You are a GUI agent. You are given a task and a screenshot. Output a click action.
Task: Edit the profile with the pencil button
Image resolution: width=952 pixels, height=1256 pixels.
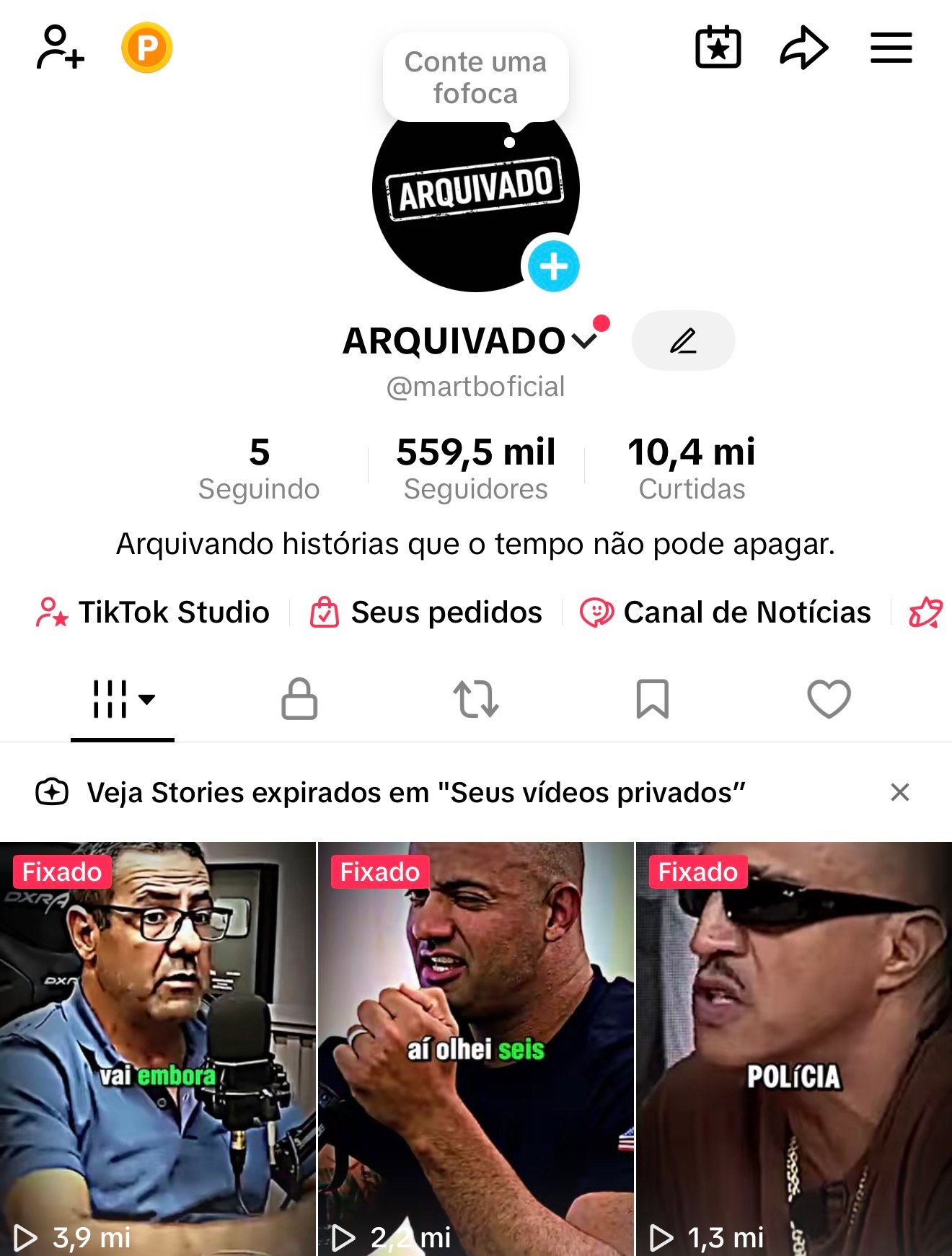(x=683, y=341)
